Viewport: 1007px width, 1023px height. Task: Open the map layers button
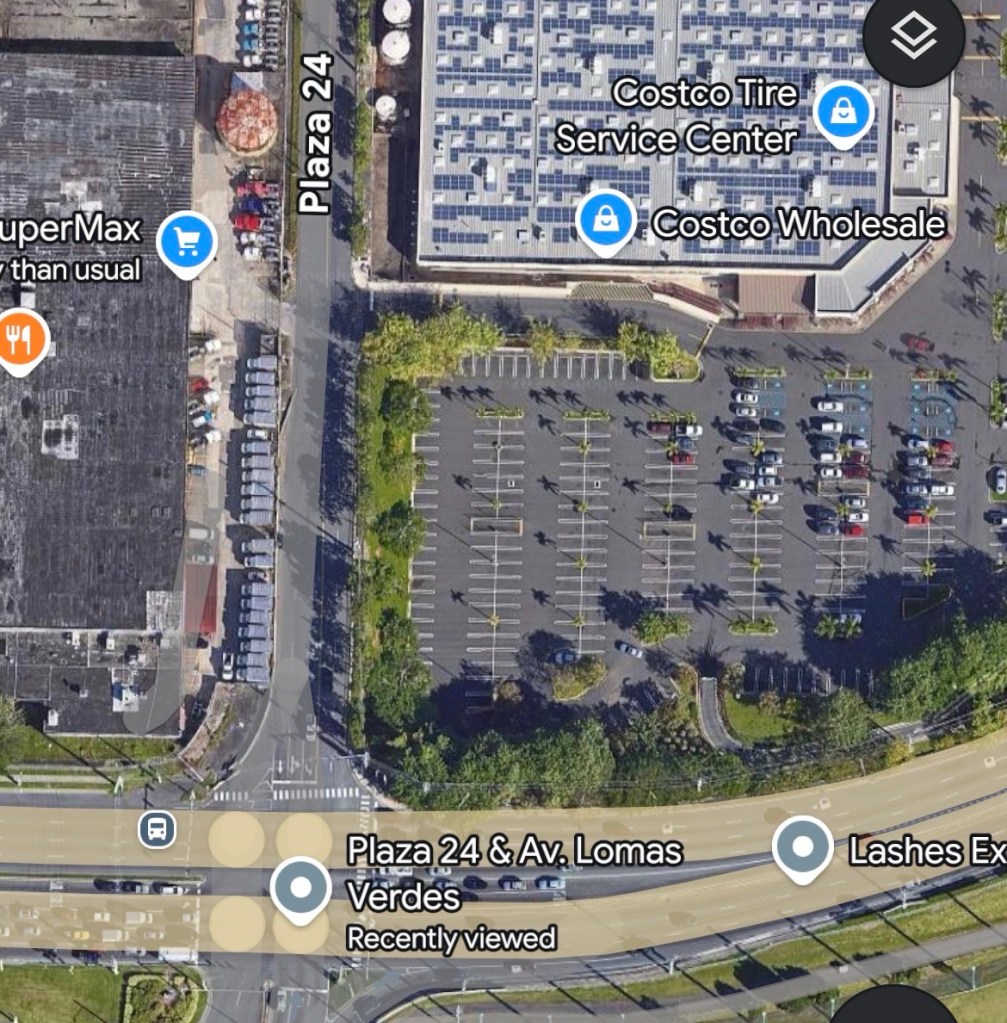tap(913, 38)
